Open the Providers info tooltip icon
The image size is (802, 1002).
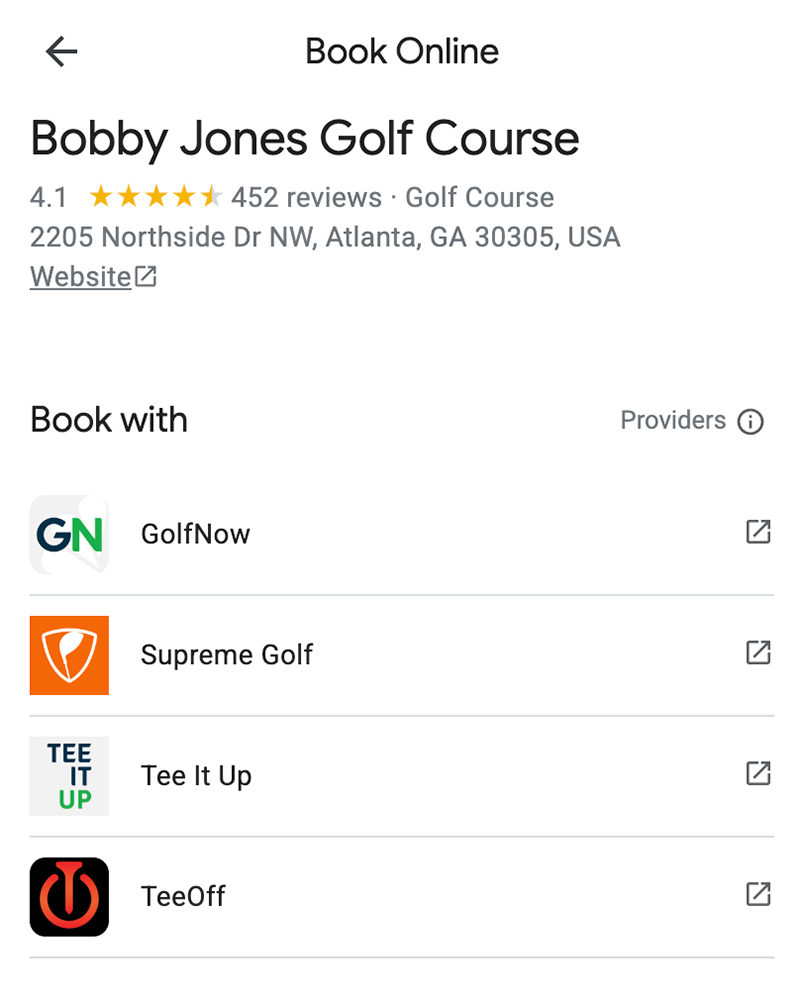(x=751, y=422)
